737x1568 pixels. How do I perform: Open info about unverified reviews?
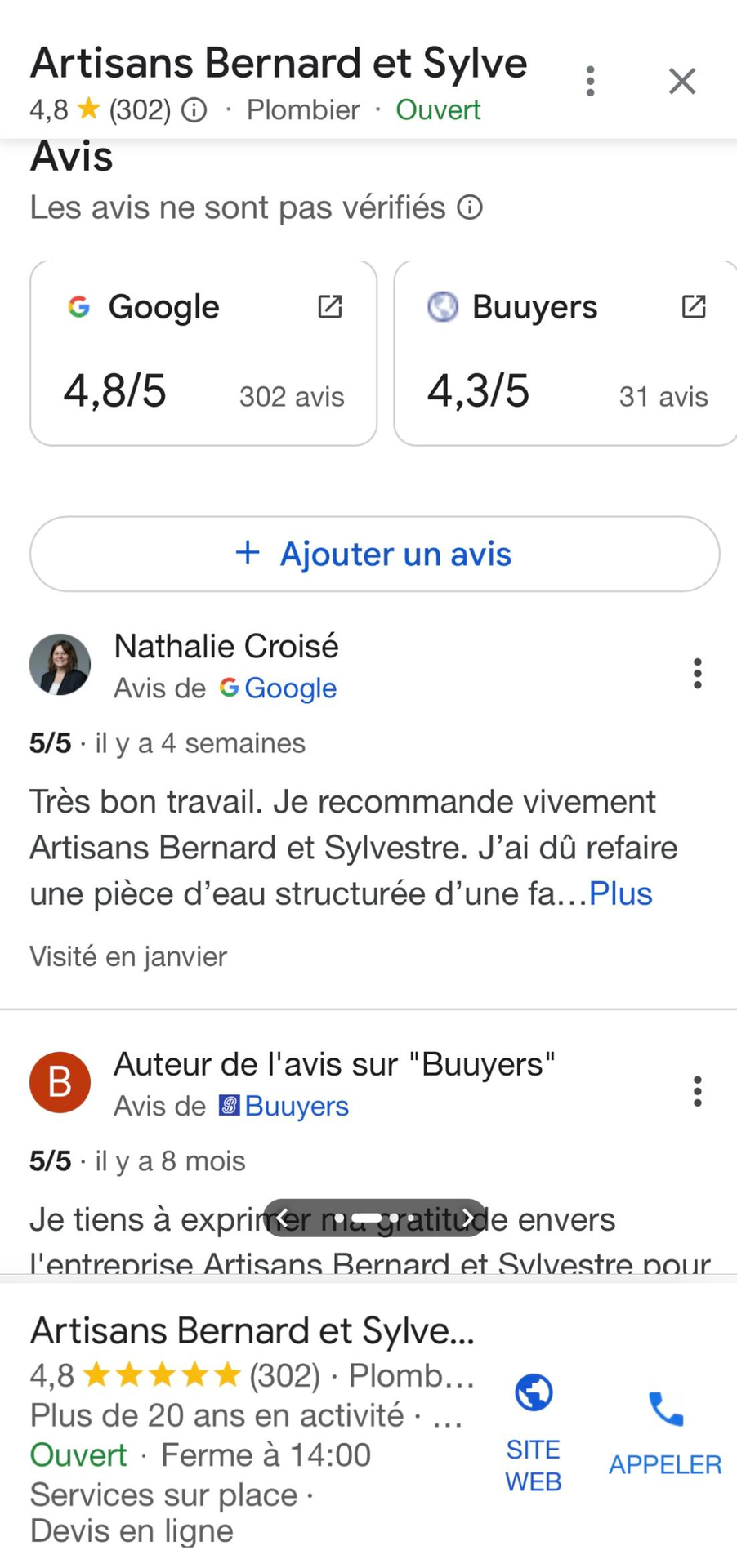coord(470,207)
